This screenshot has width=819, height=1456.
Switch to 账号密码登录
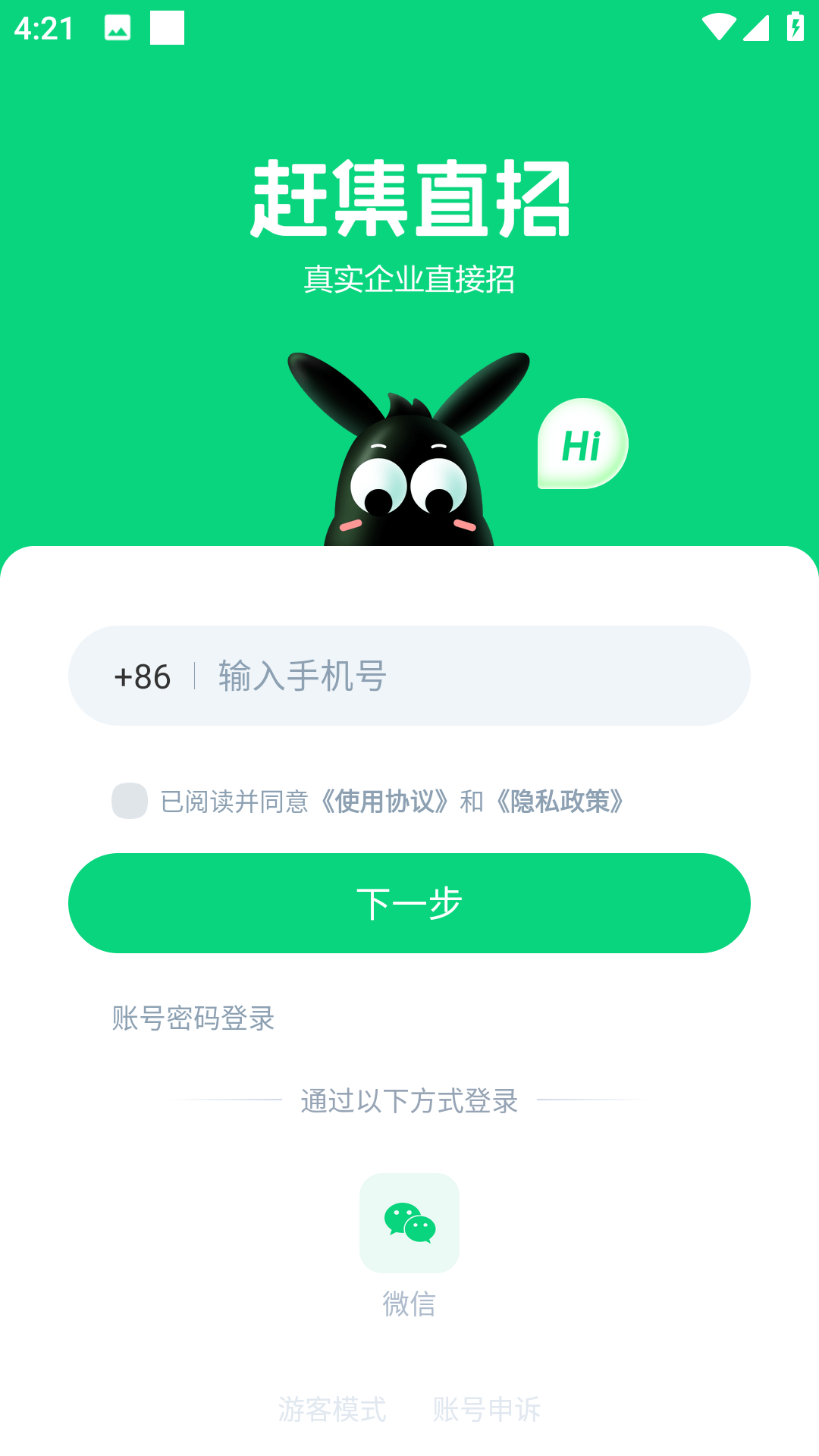click(x=193, y=1018)
